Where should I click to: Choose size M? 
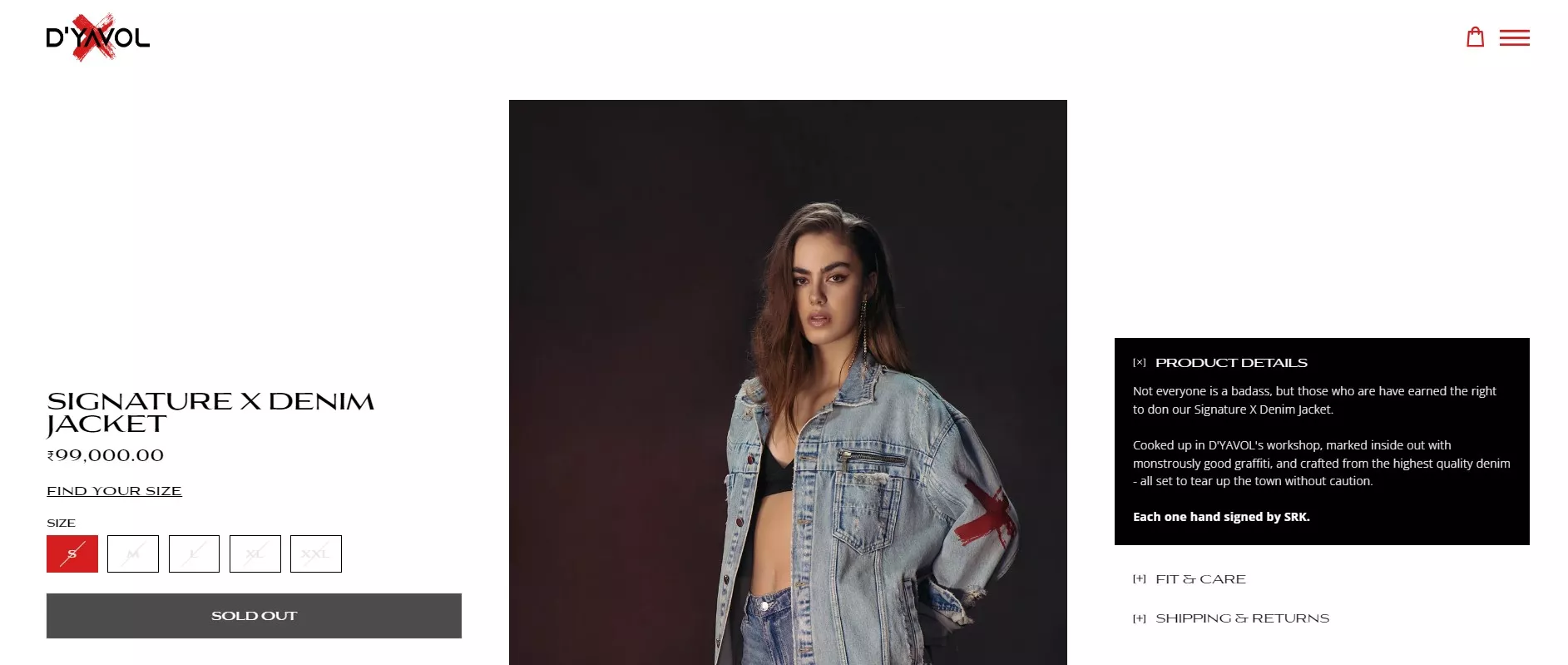pos(133,553)
